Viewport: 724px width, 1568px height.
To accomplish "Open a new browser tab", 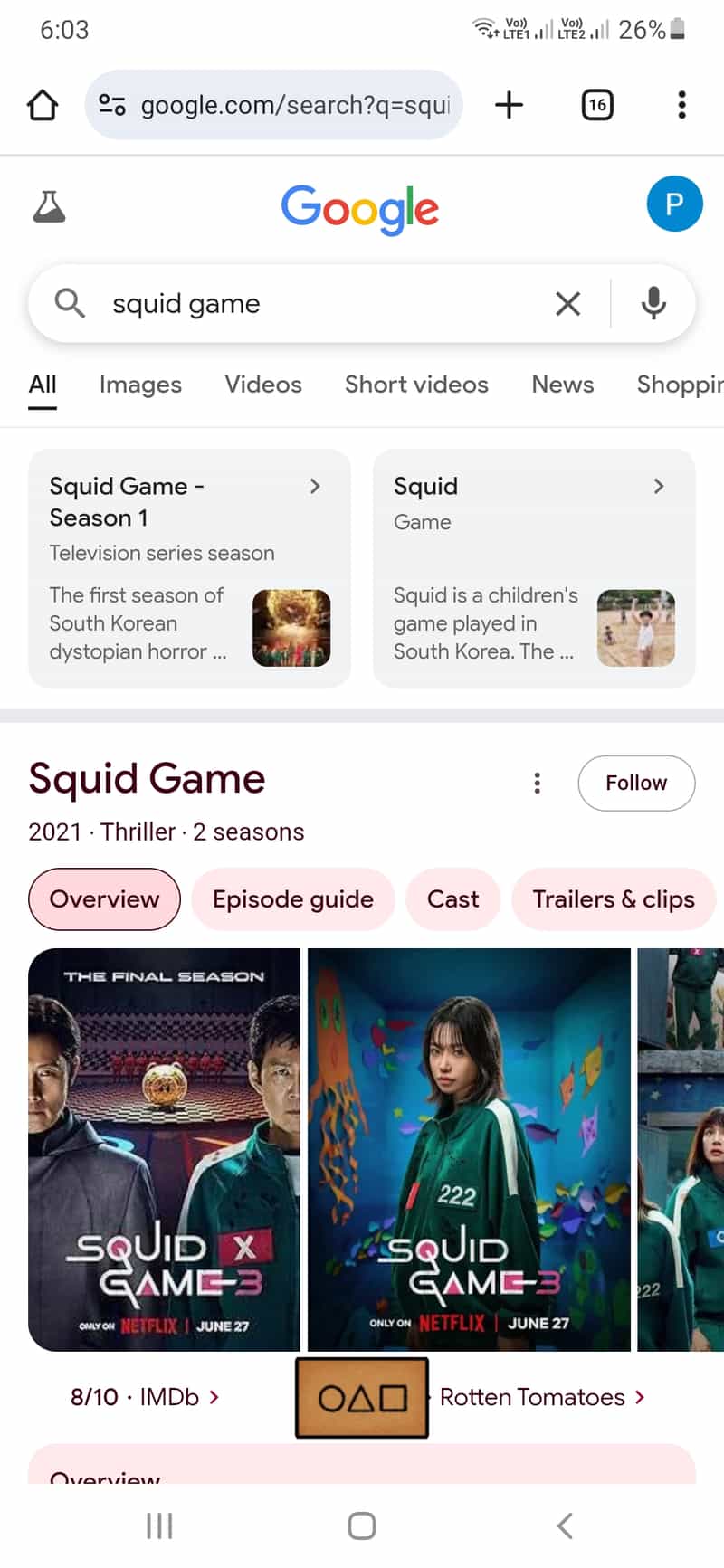I will click(x=510, y=105).
